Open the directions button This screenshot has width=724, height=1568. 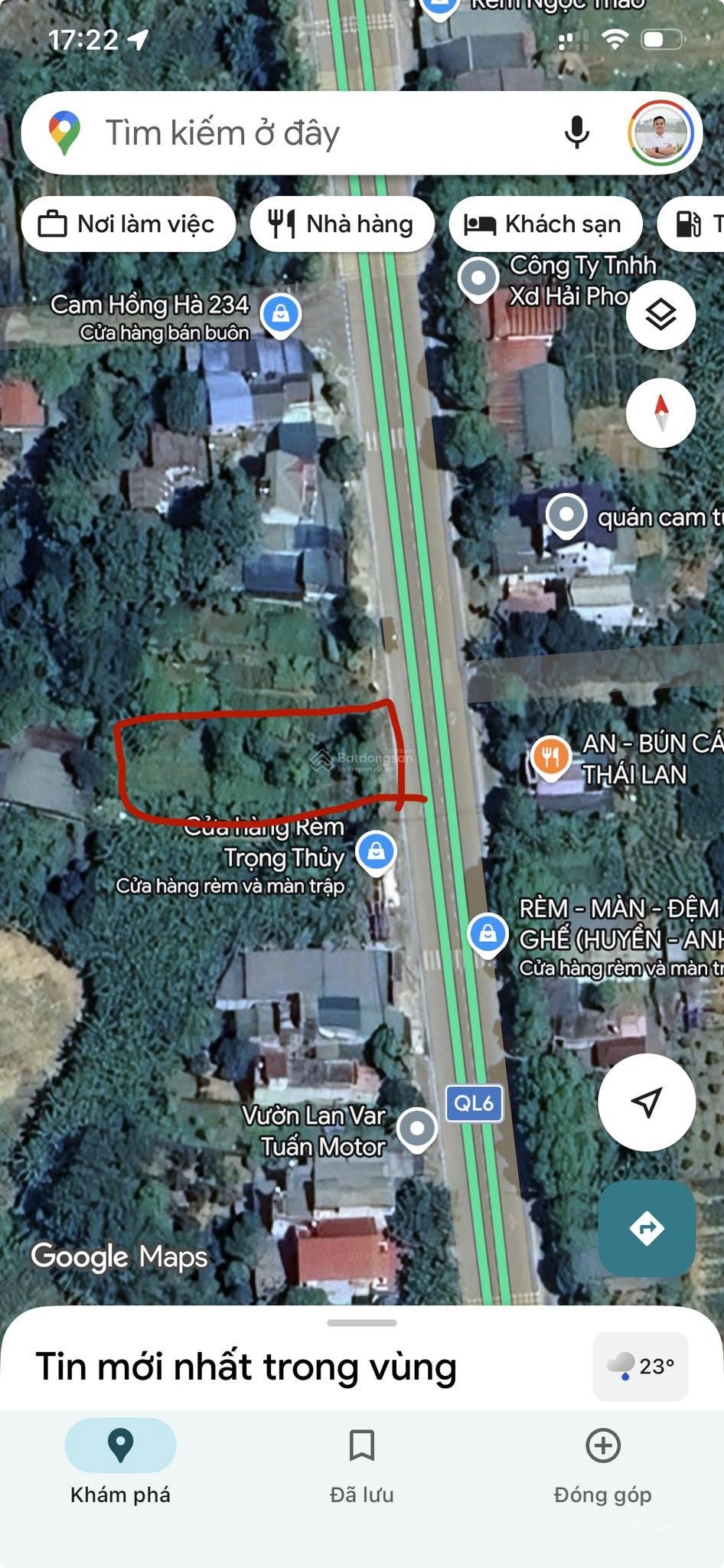(x=646, y=1228)
